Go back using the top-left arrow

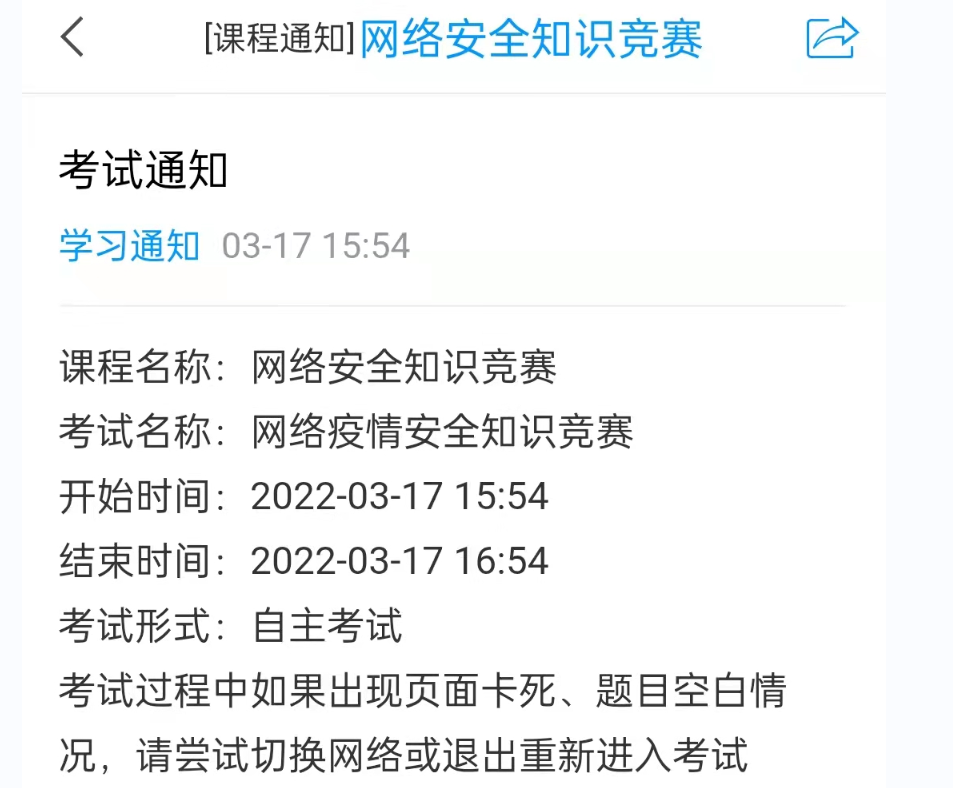(x=72, y=38)
